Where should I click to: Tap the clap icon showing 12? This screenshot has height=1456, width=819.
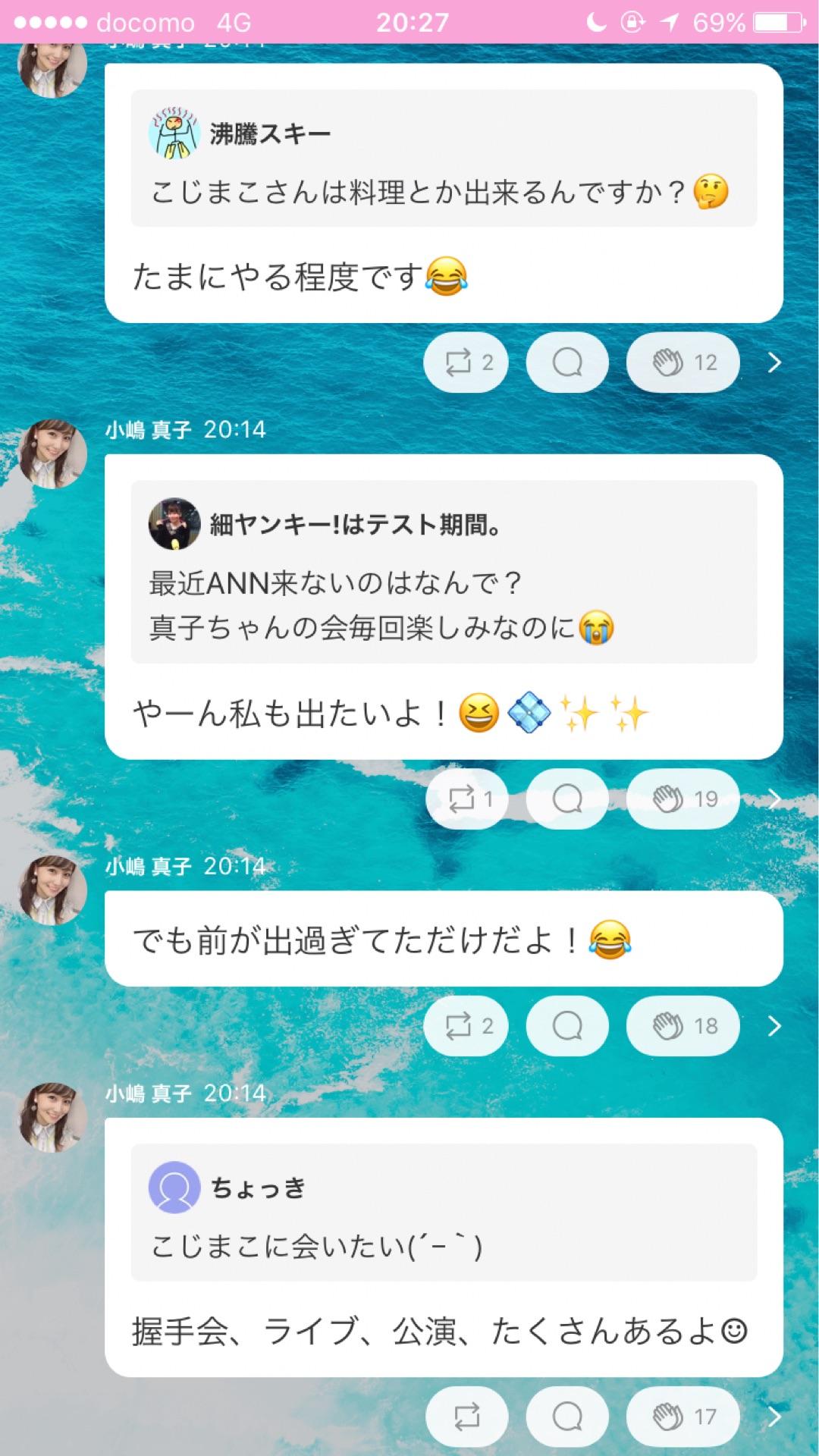pos(682,362)
